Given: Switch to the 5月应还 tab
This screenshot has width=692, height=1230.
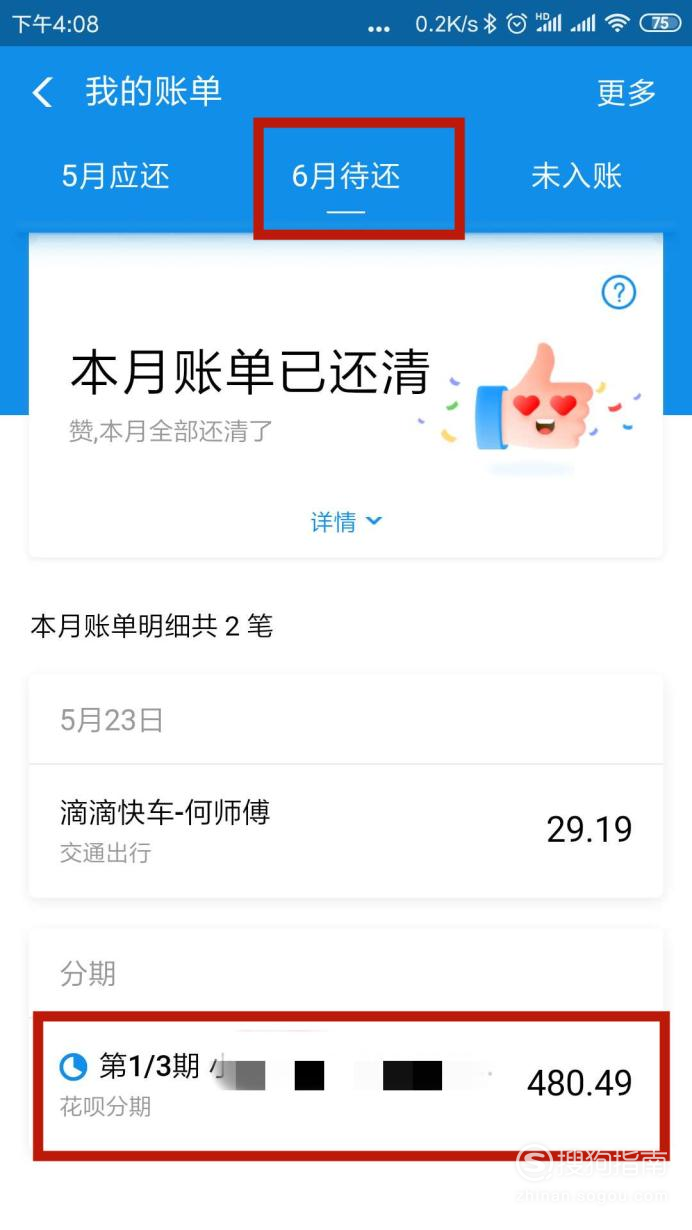Looking at the screenshot, I should click(116, 177).
